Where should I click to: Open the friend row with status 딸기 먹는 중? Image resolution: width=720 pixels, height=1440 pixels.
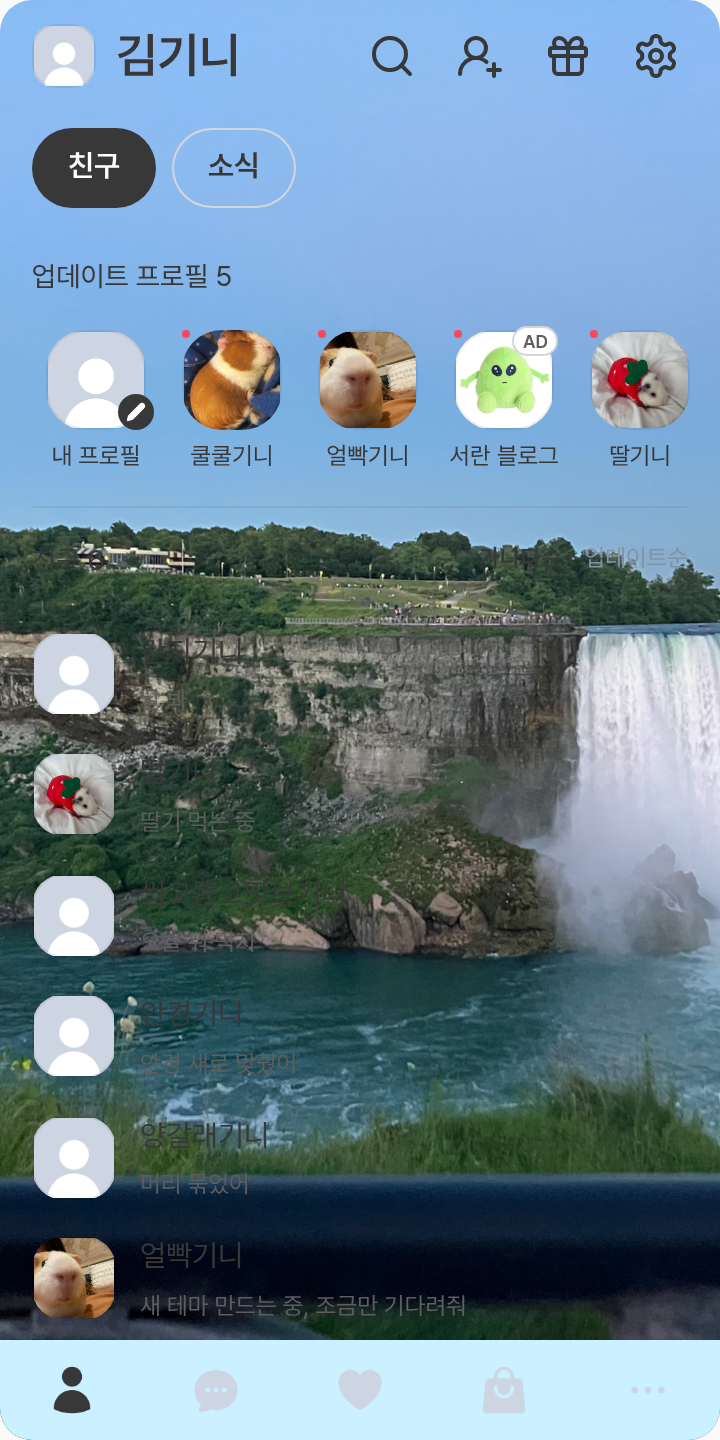[x=360, y=794]
